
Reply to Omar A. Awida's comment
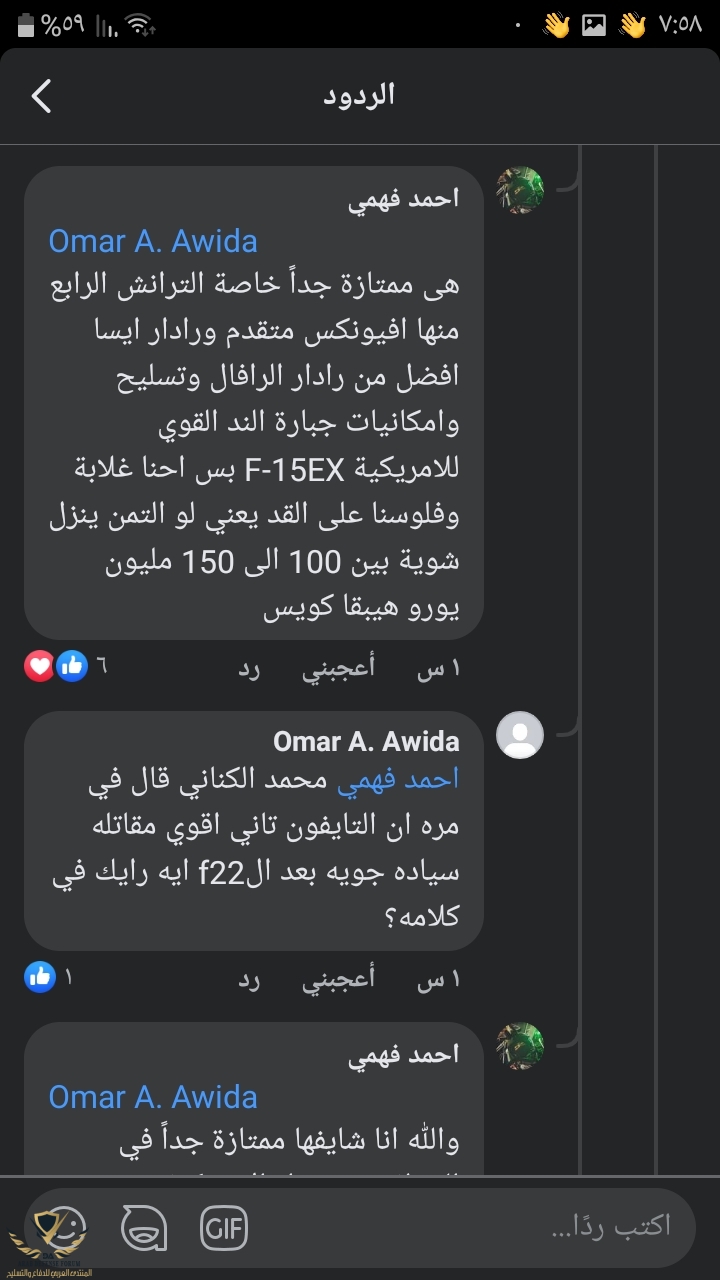tap(249, 979)
